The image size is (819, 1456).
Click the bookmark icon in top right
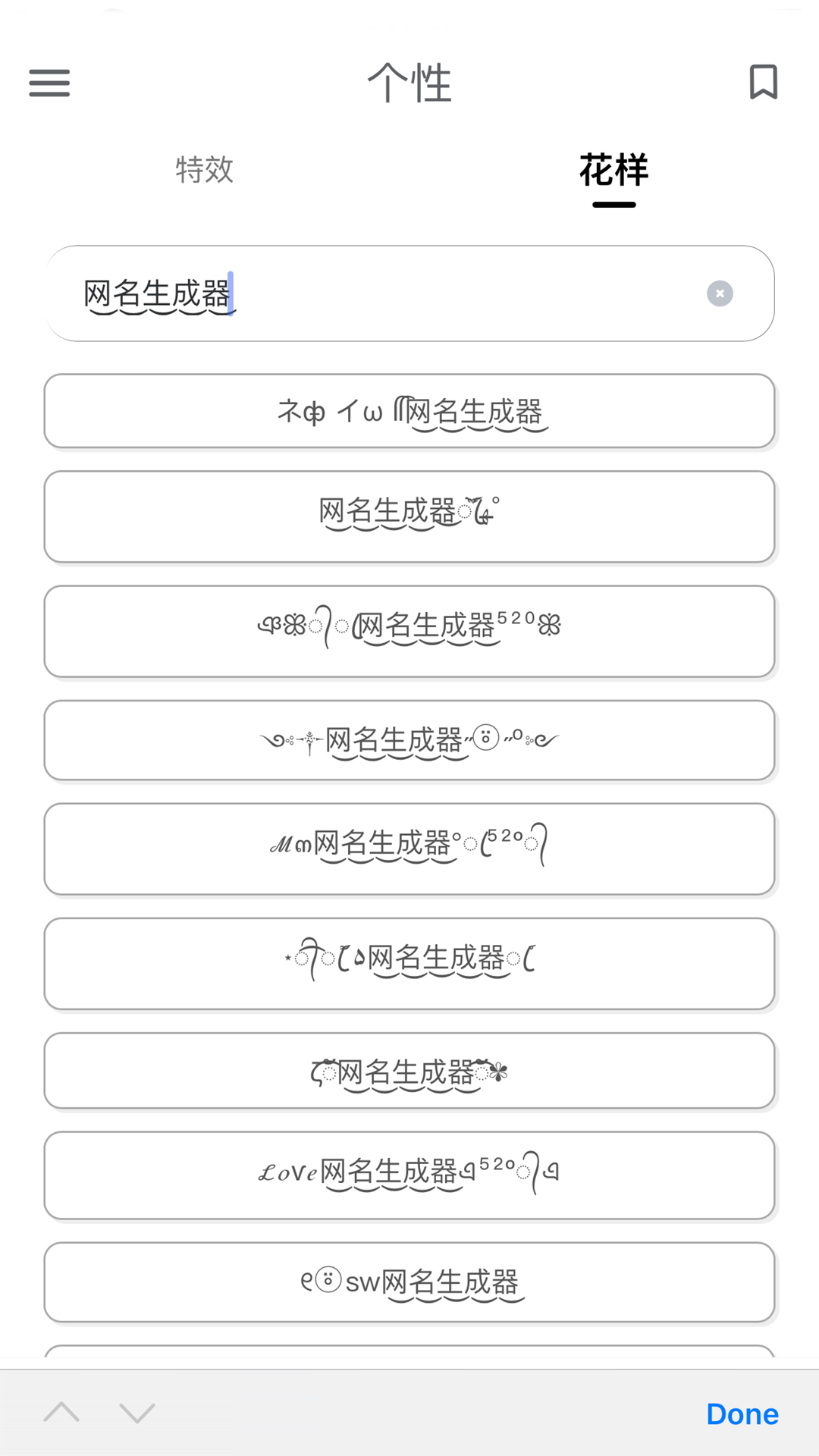[x=762, y=82]
